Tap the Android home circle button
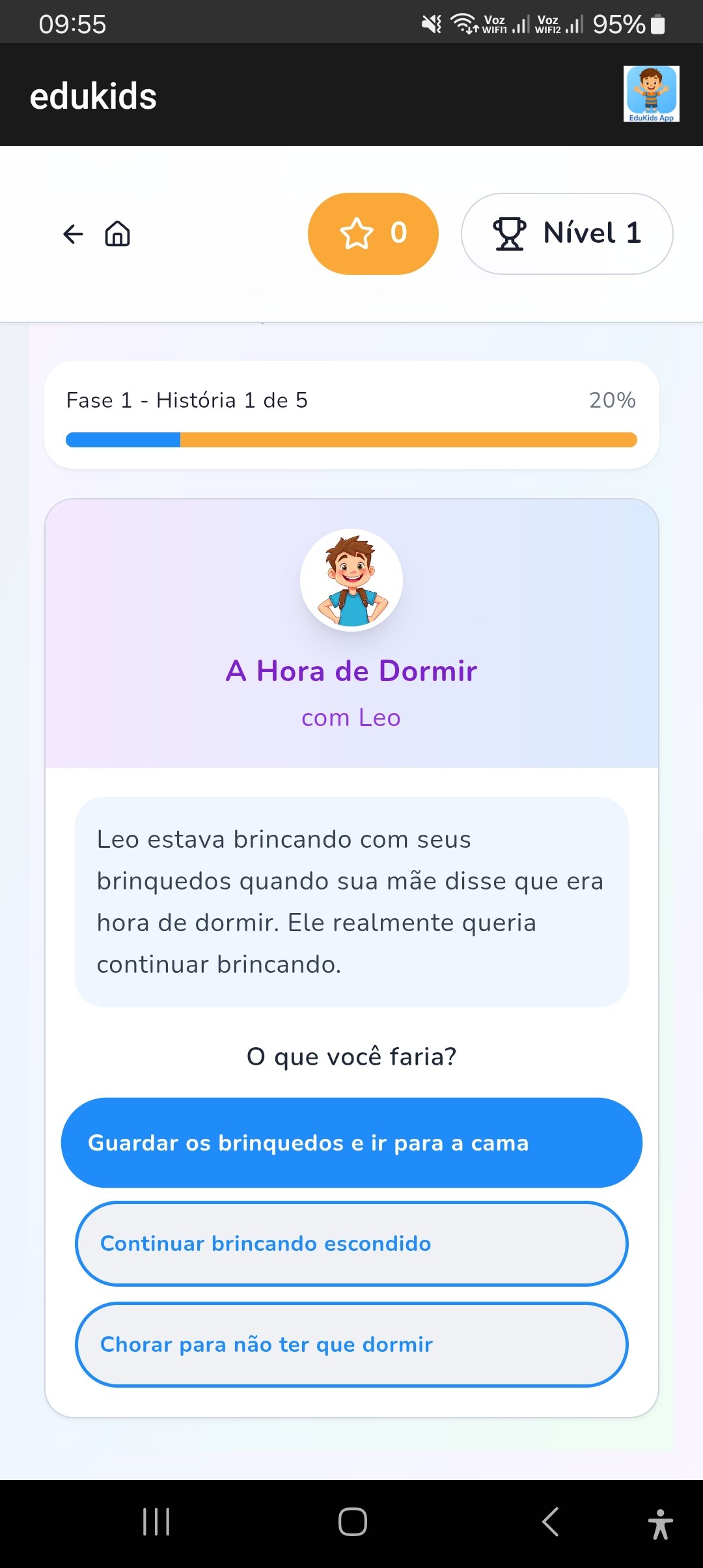 pos(351,1522)
